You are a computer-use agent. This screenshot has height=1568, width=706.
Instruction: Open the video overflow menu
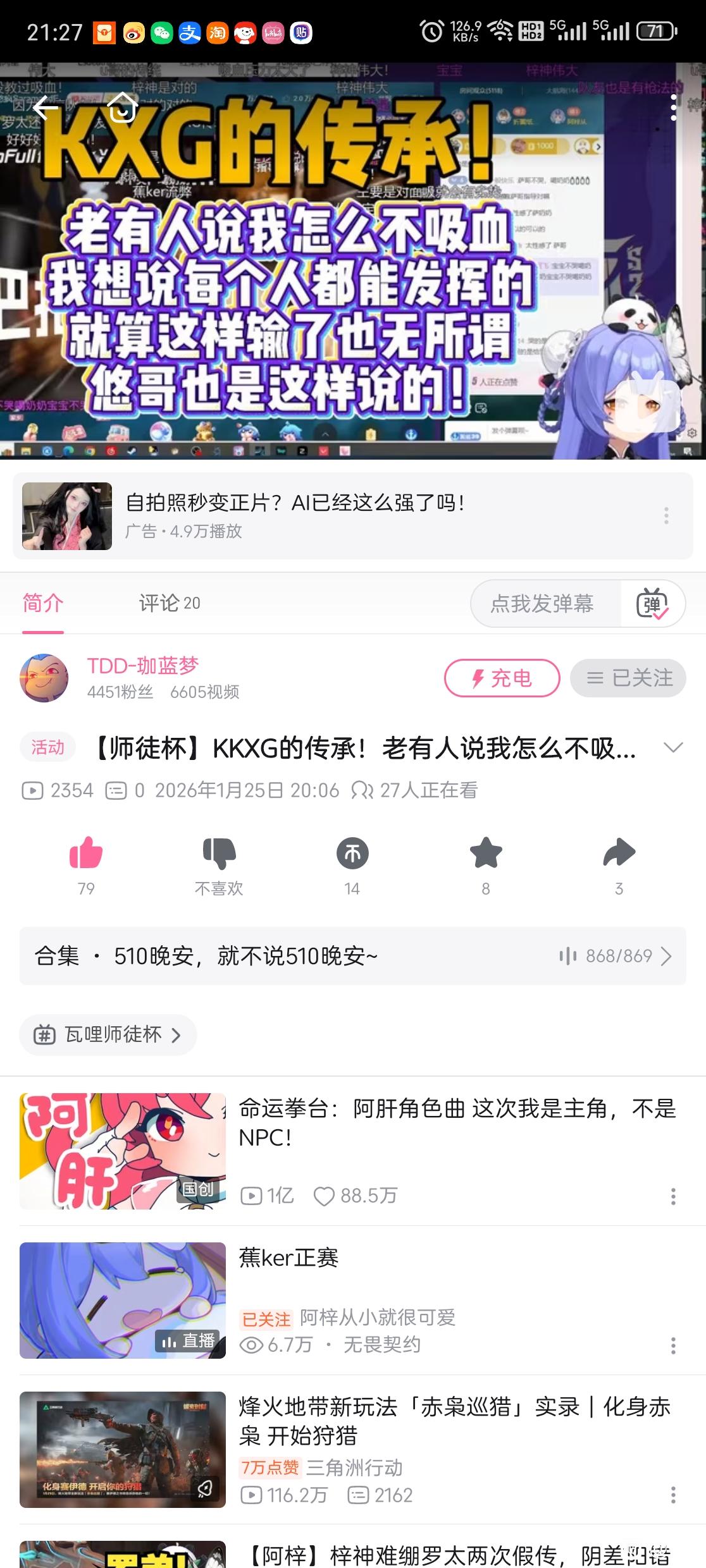(x=674, y=108)
